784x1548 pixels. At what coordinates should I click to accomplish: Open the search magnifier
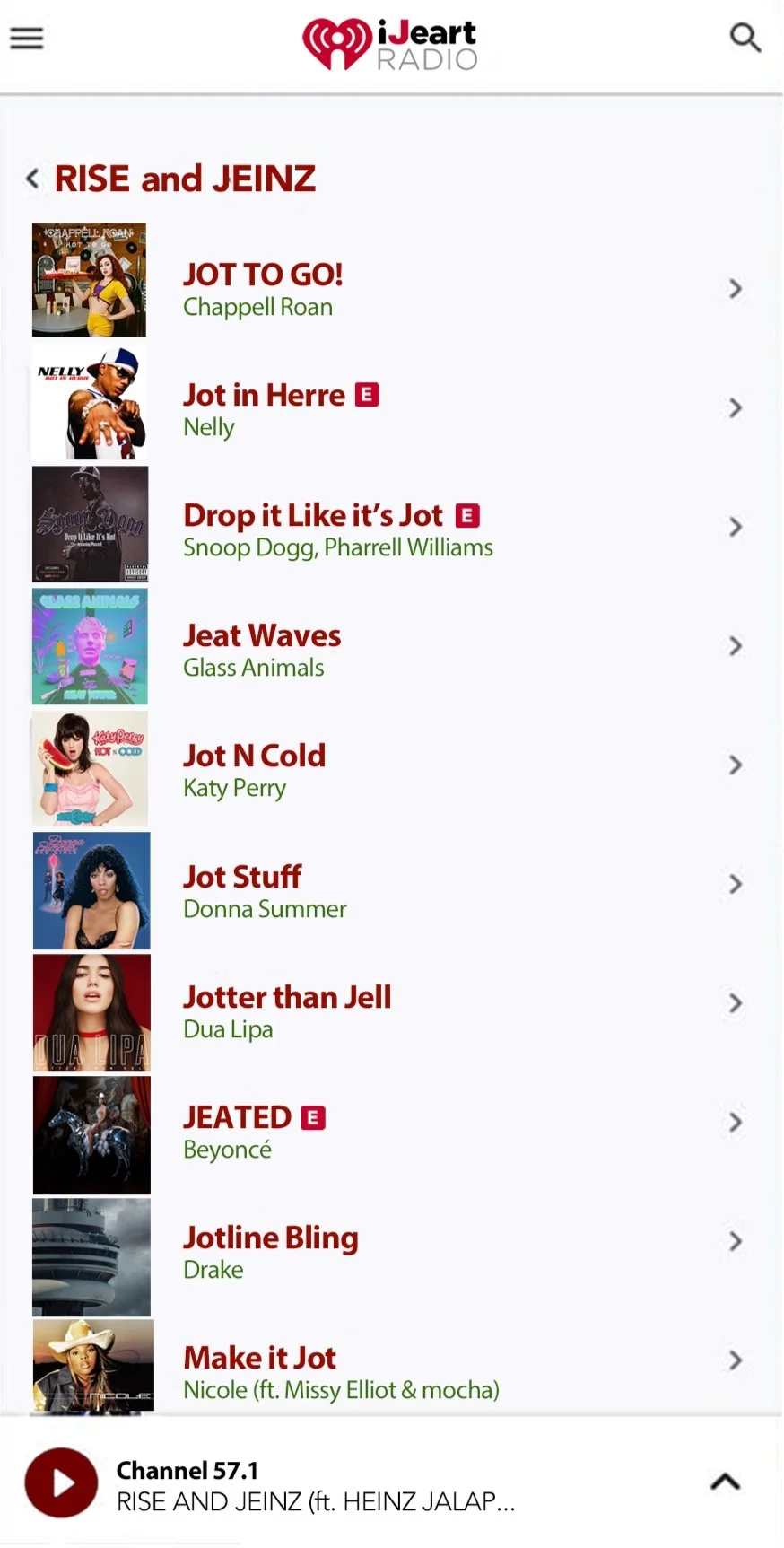[x=745, y=38]
